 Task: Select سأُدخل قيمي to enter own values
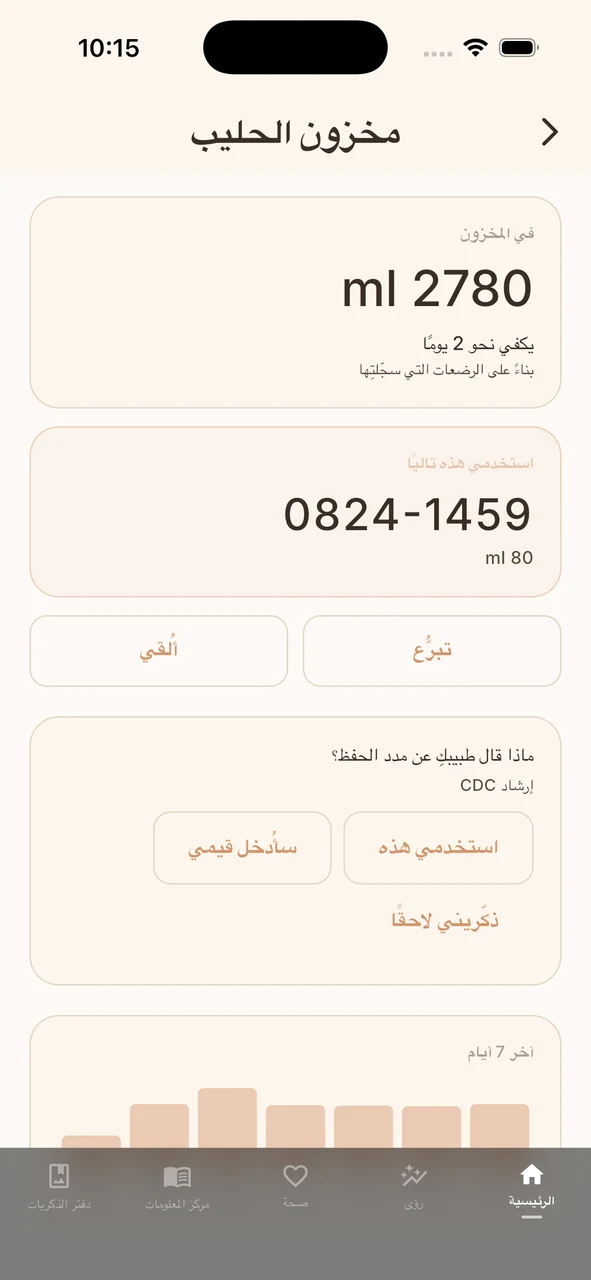click(242, 848)
